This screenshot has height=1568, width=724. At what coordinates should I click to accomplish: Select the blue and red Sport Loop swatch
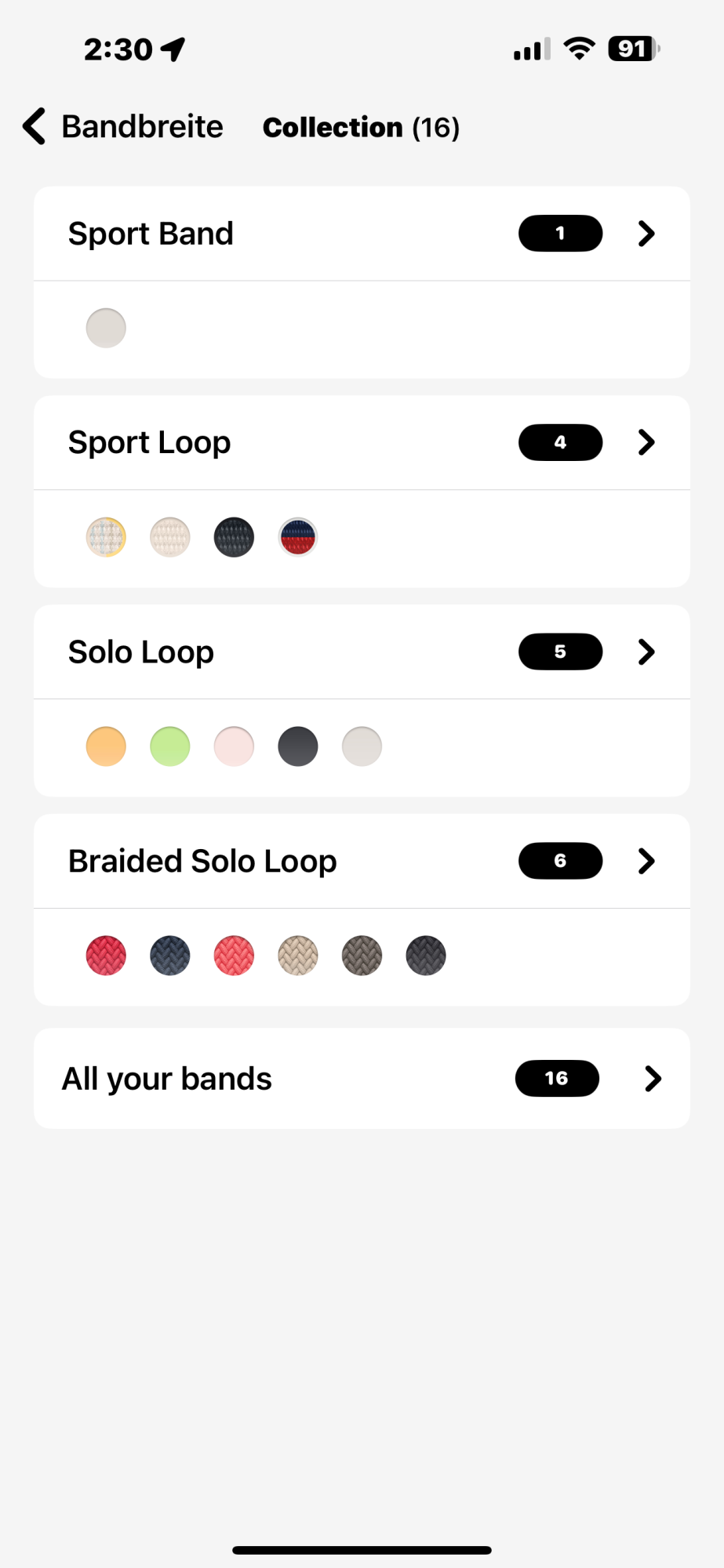click(298, 537)
